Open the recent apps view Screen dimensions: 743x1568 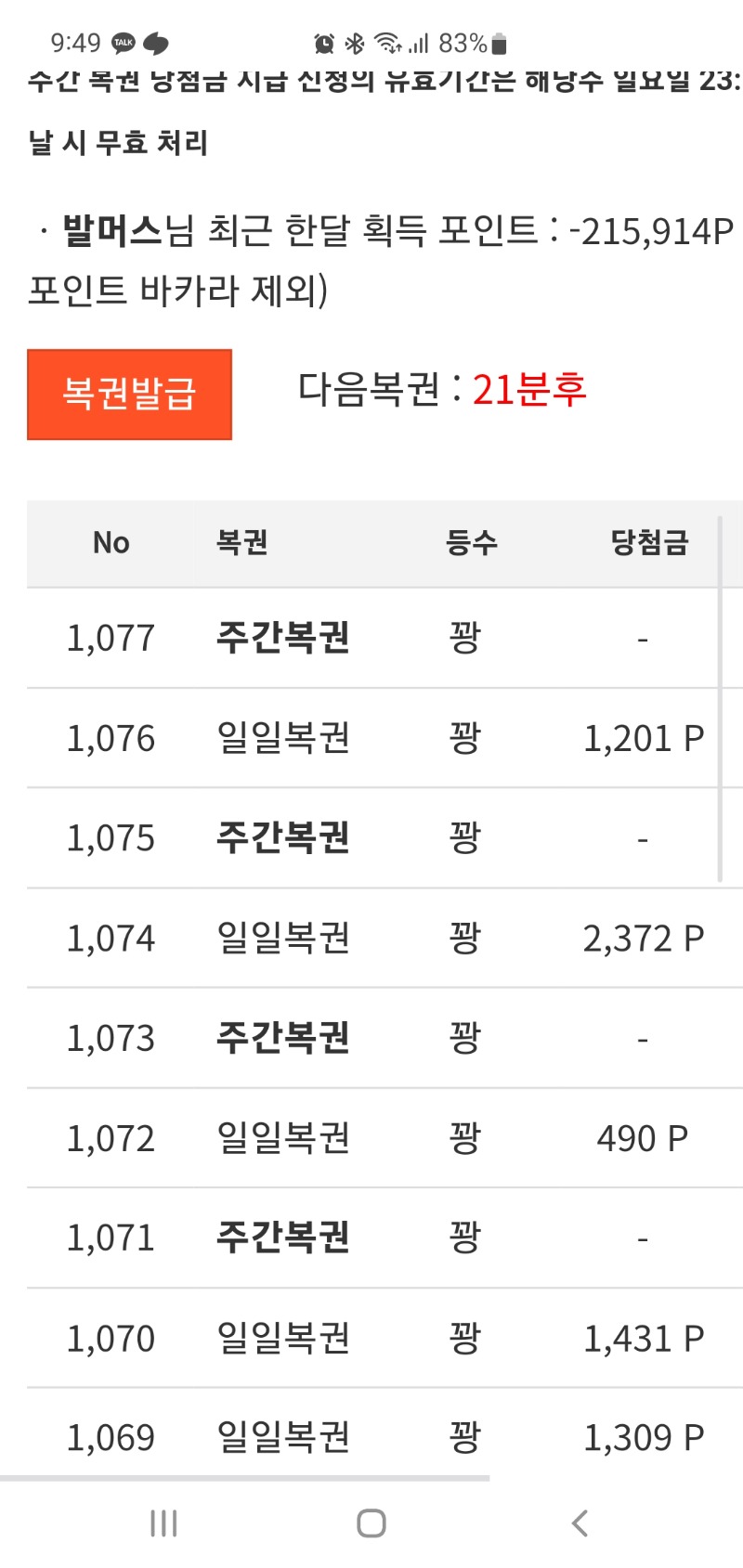(163, 1523)
